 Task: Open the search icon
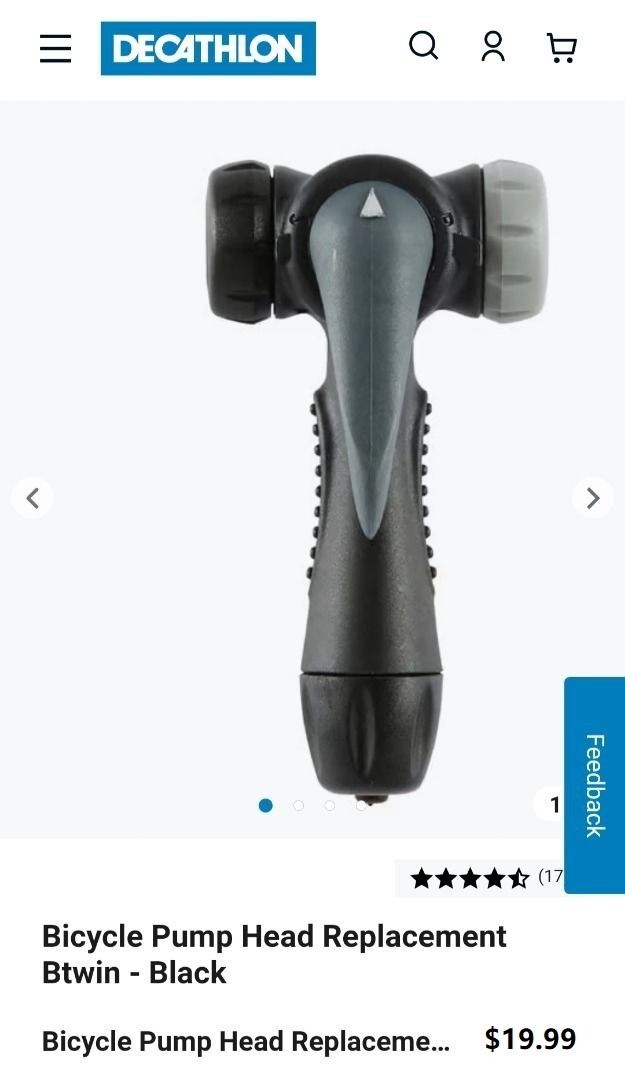[x=423, y=46]
